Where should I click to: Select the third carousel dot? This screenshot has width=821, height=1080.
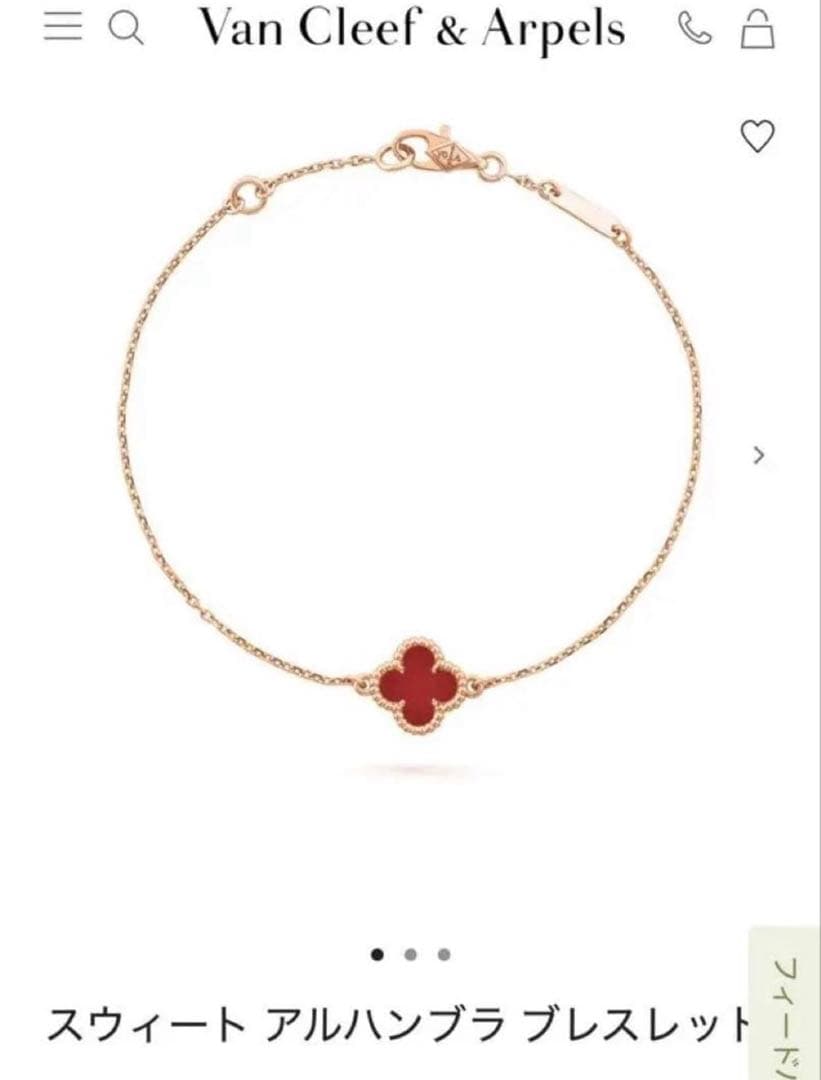443,955
